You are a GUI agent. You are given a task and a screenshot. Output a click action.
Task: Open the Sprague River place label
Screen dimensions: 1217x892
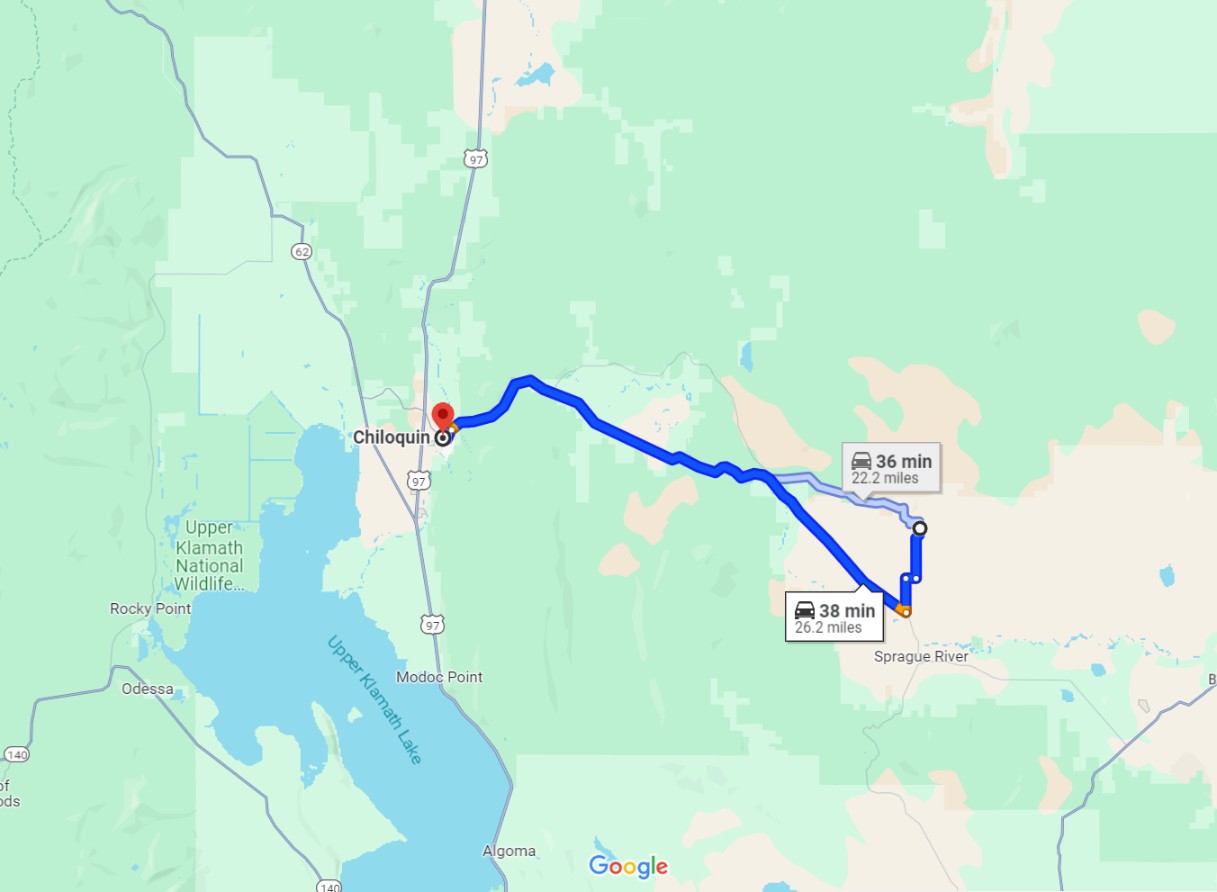point(920,657)
